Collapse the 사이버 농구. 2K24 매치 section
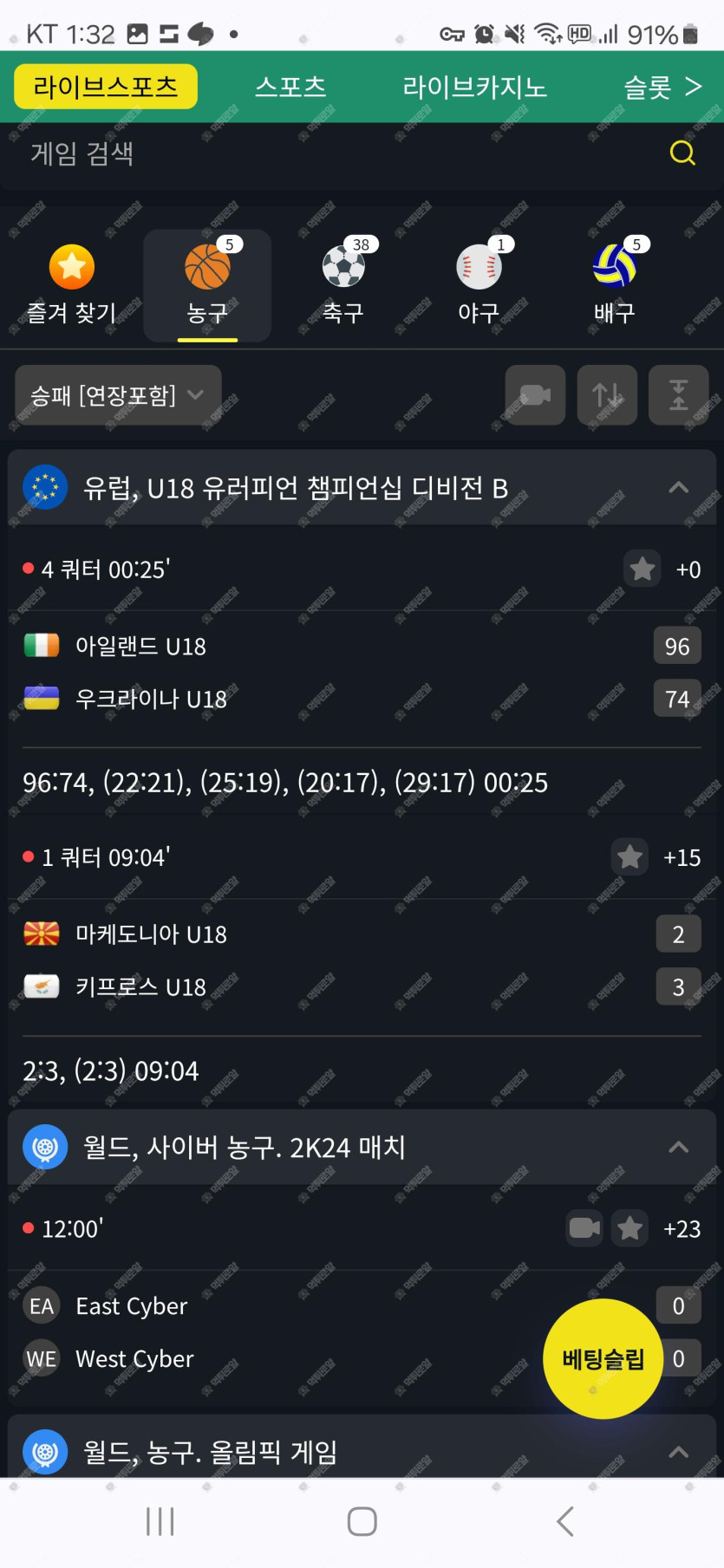Viewport: 724px width, 1568px height. [x=679, y=1148]
